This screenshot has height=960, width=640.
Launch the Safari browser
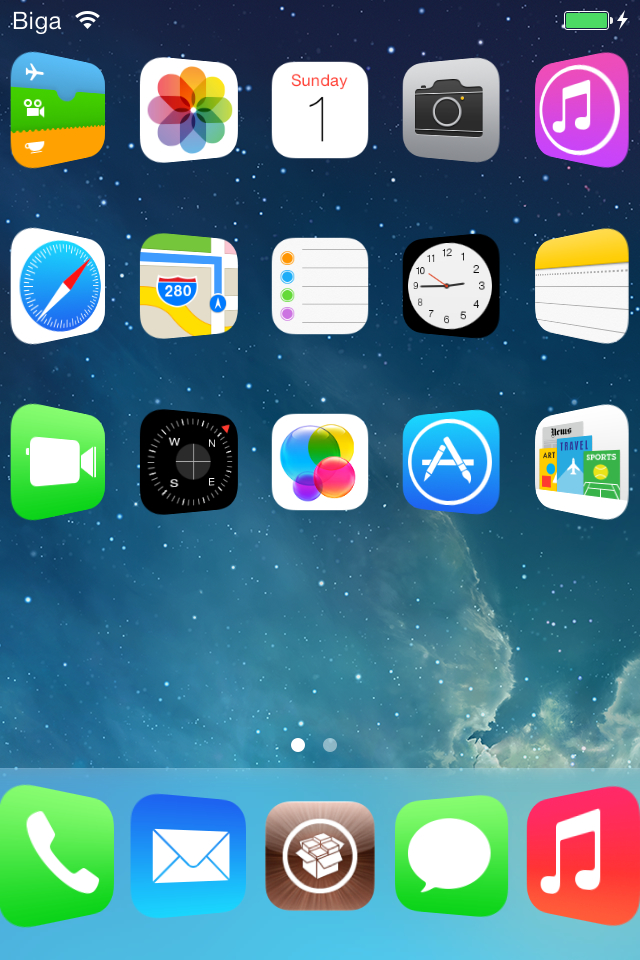pos(58,286)
